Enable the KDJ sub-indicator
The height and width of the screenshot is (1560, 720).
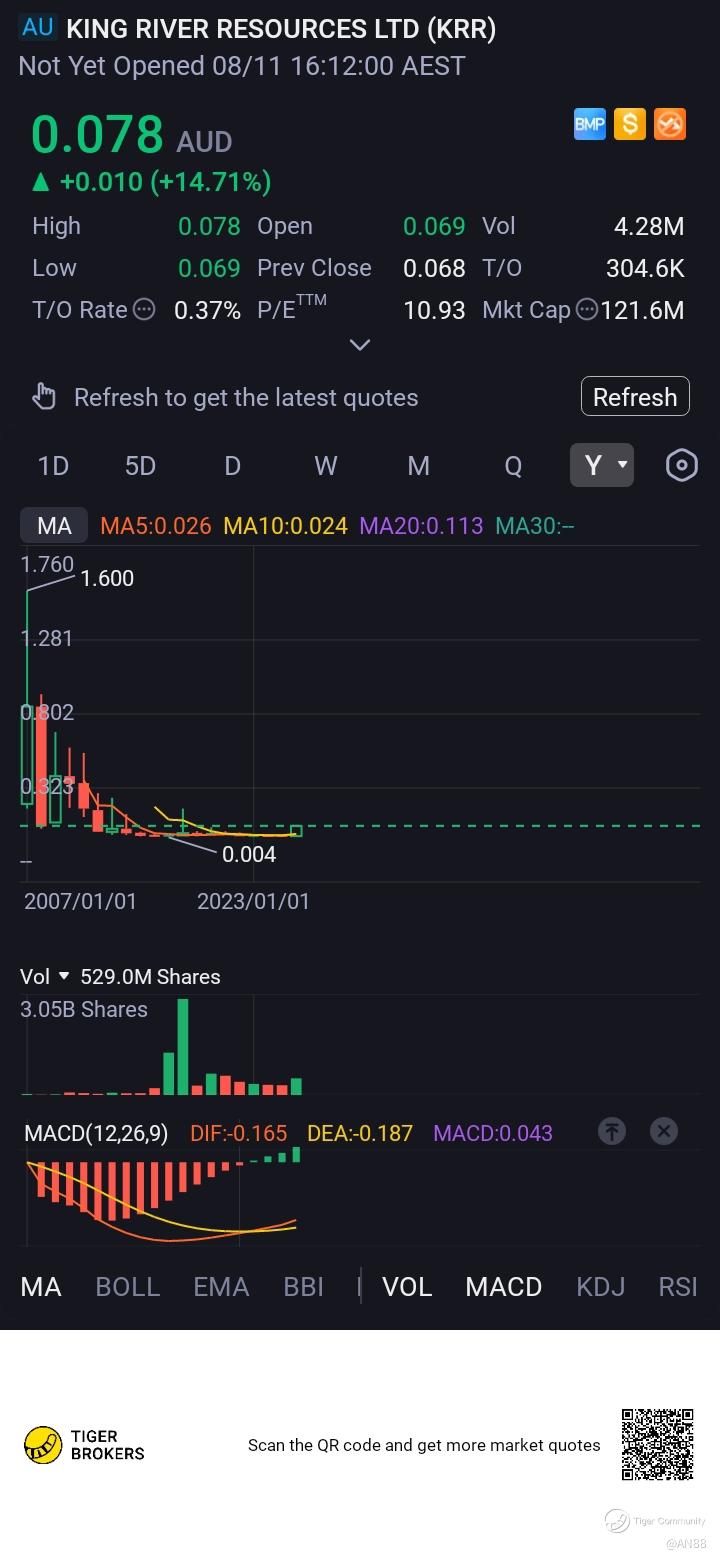(601, 1287)
